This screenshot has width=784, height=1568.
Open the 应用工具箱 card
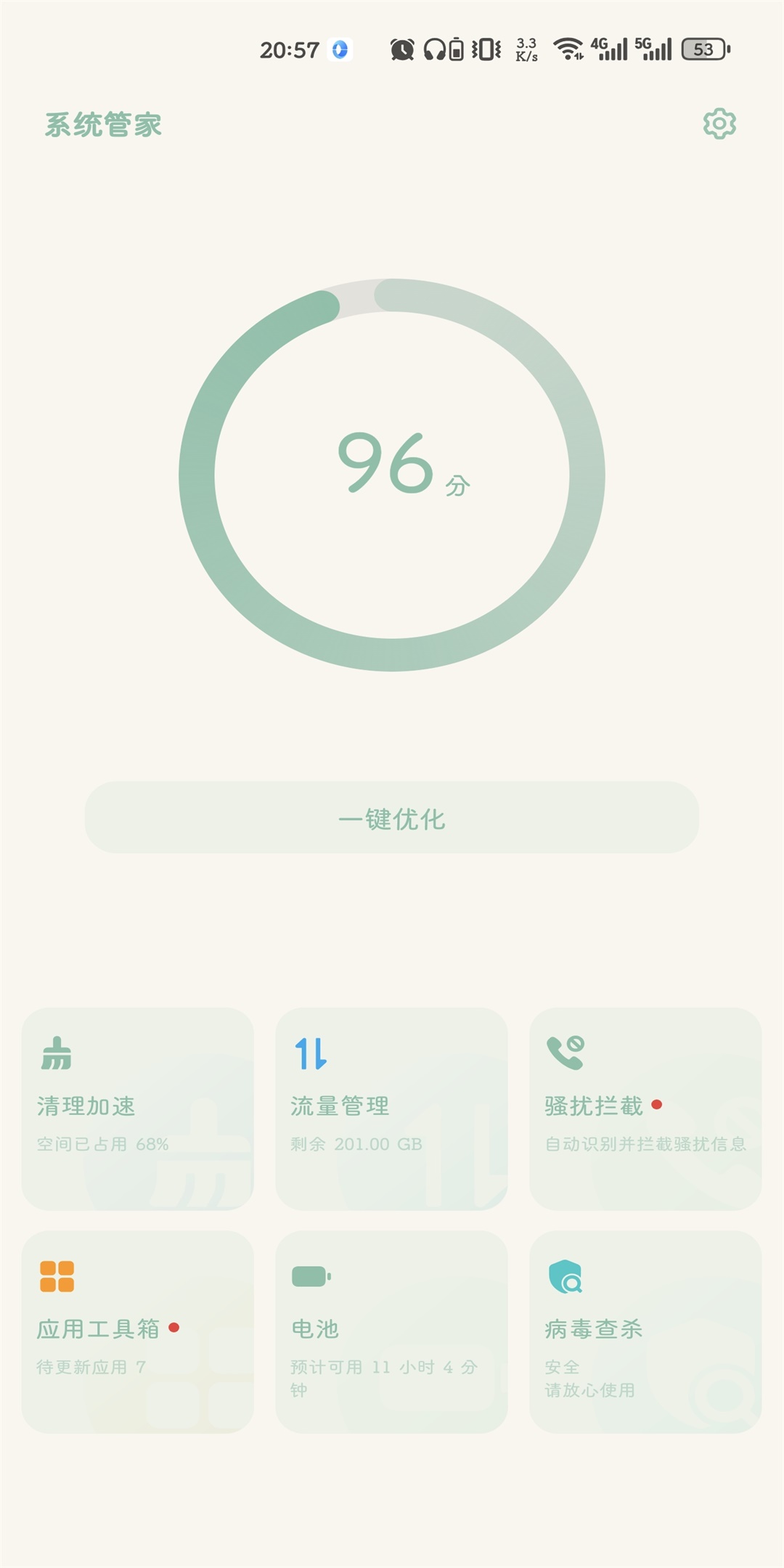point(138,1331)
